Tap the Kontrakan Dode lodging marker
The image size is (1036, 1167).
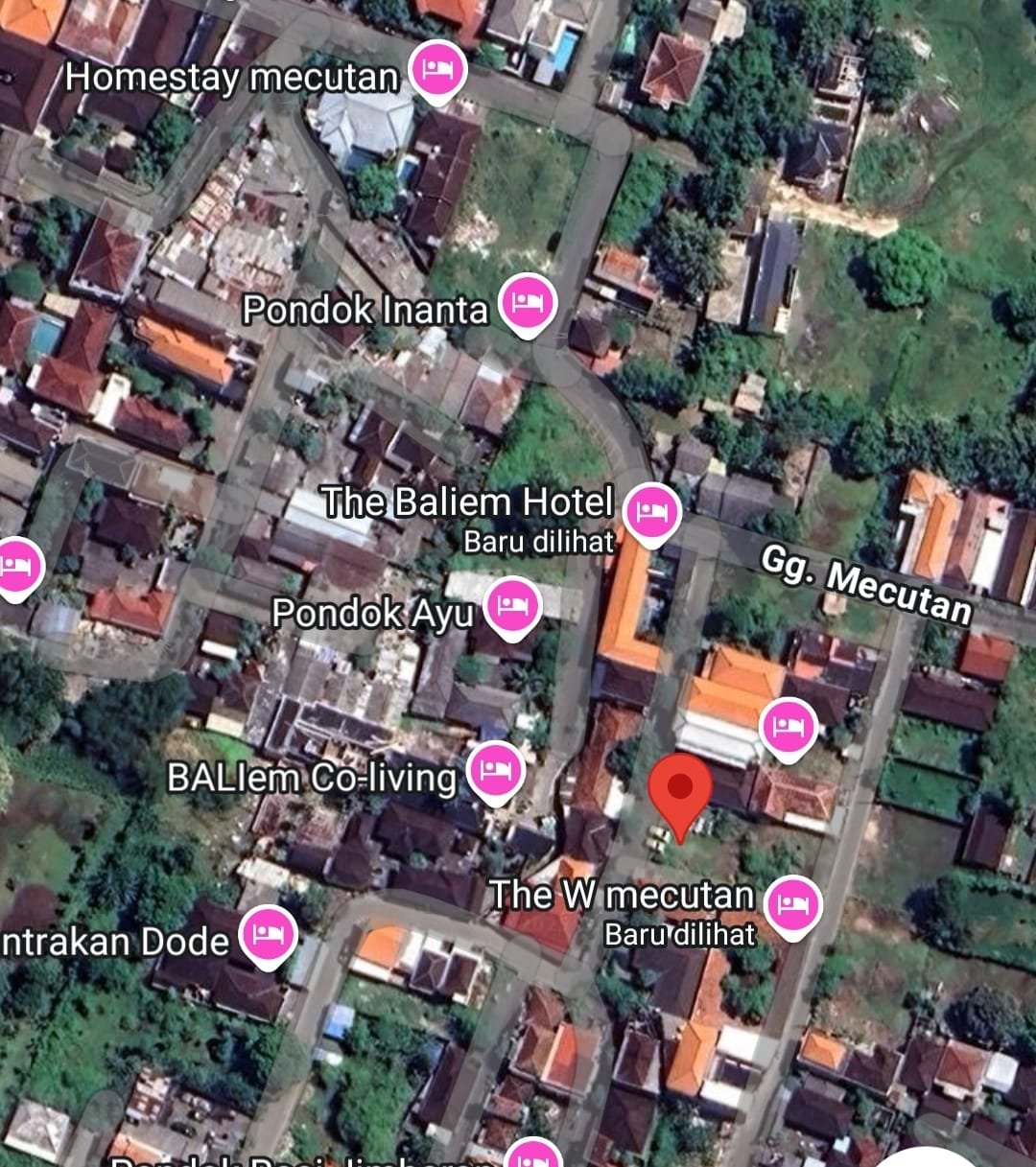pyautogui.click(x=268, y=935)
